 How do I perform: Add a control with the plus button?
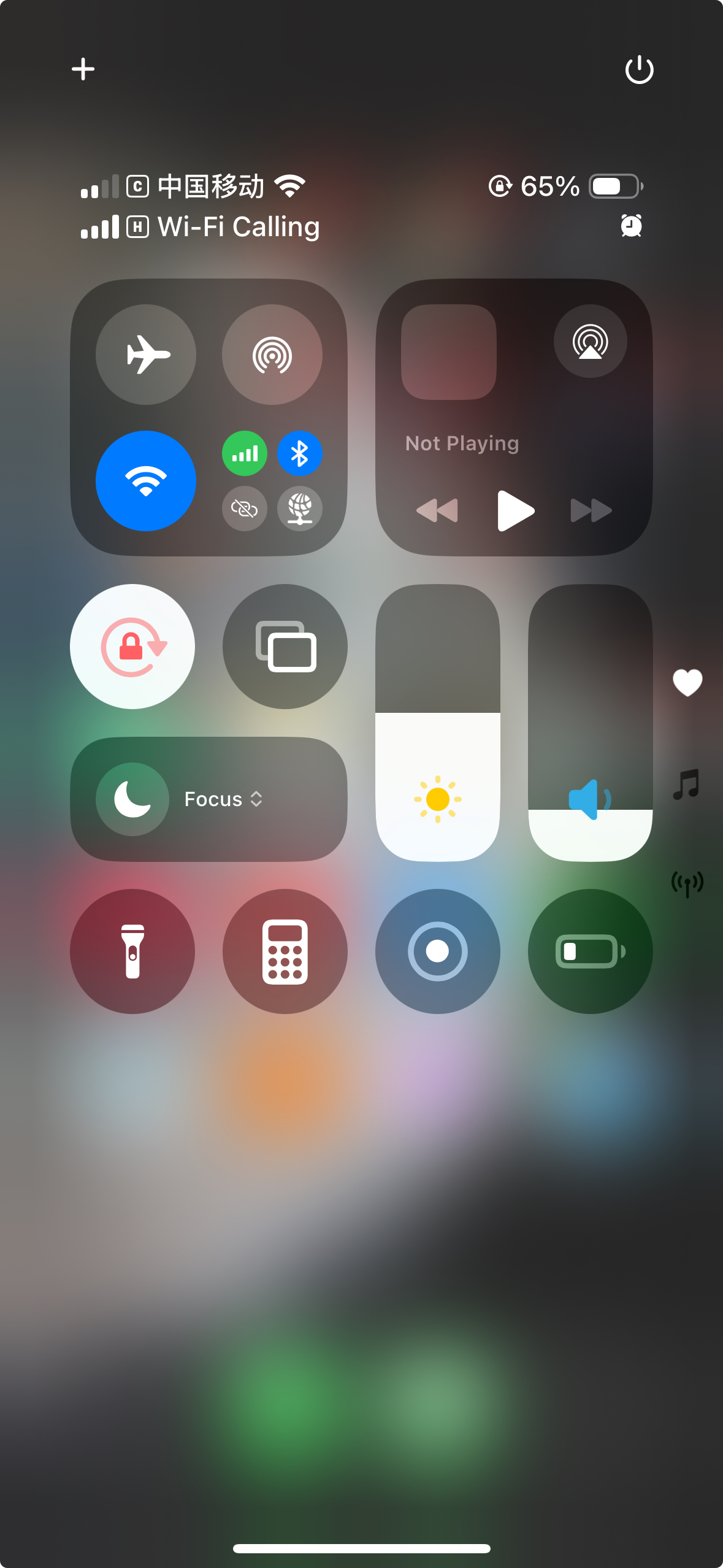[83, 69]
